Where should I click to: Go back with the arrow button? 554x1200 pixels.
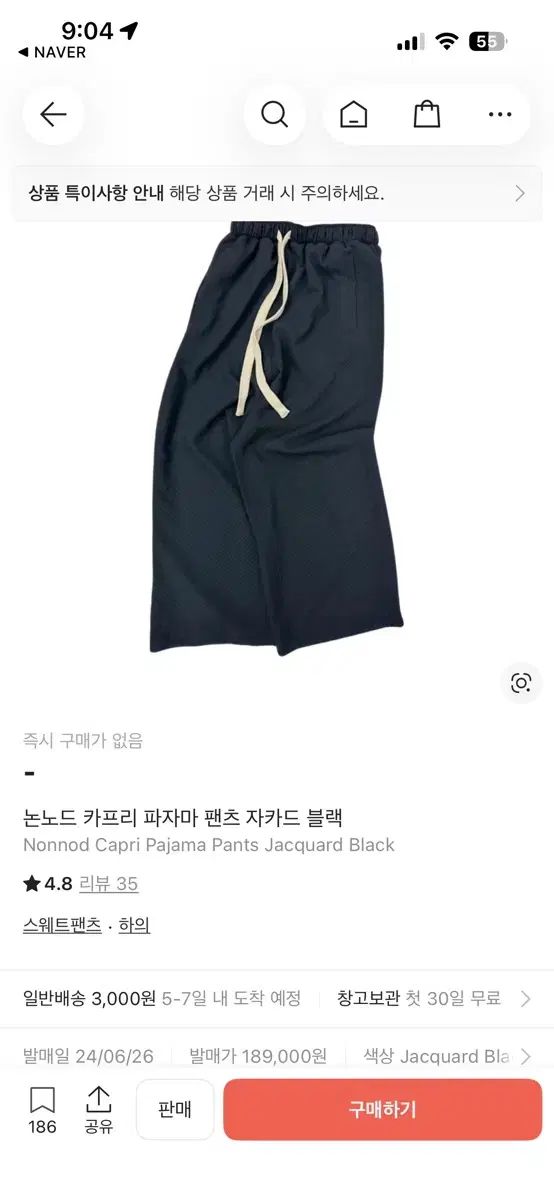click(x=53, y=115)
